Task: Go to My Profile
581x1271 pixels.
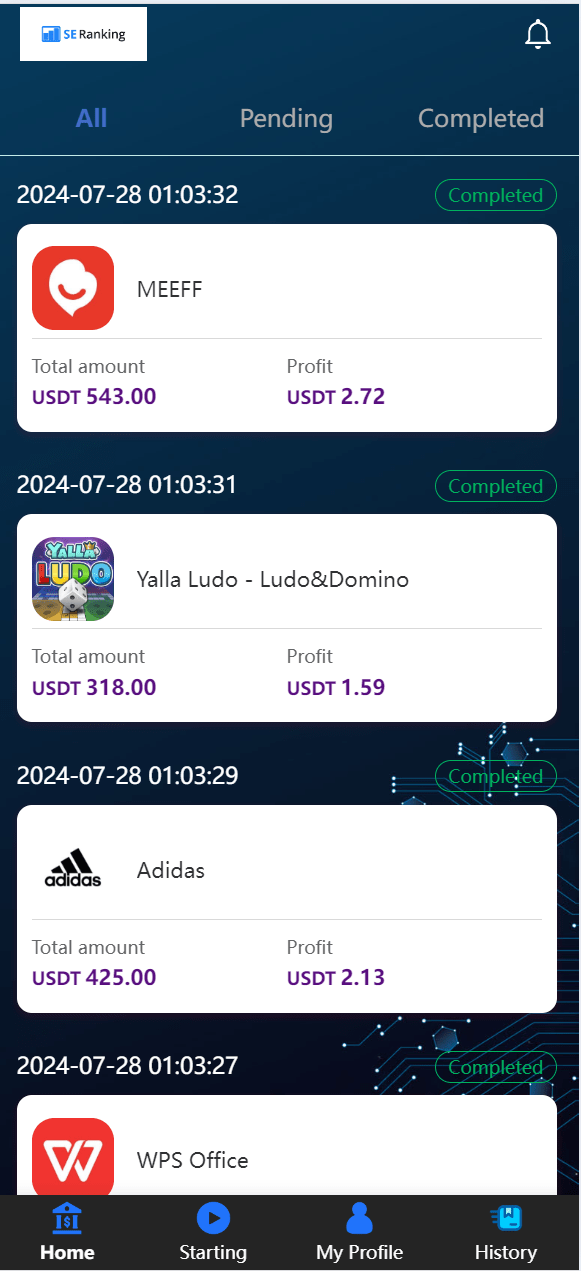Action: click(x=359, y=1233)
